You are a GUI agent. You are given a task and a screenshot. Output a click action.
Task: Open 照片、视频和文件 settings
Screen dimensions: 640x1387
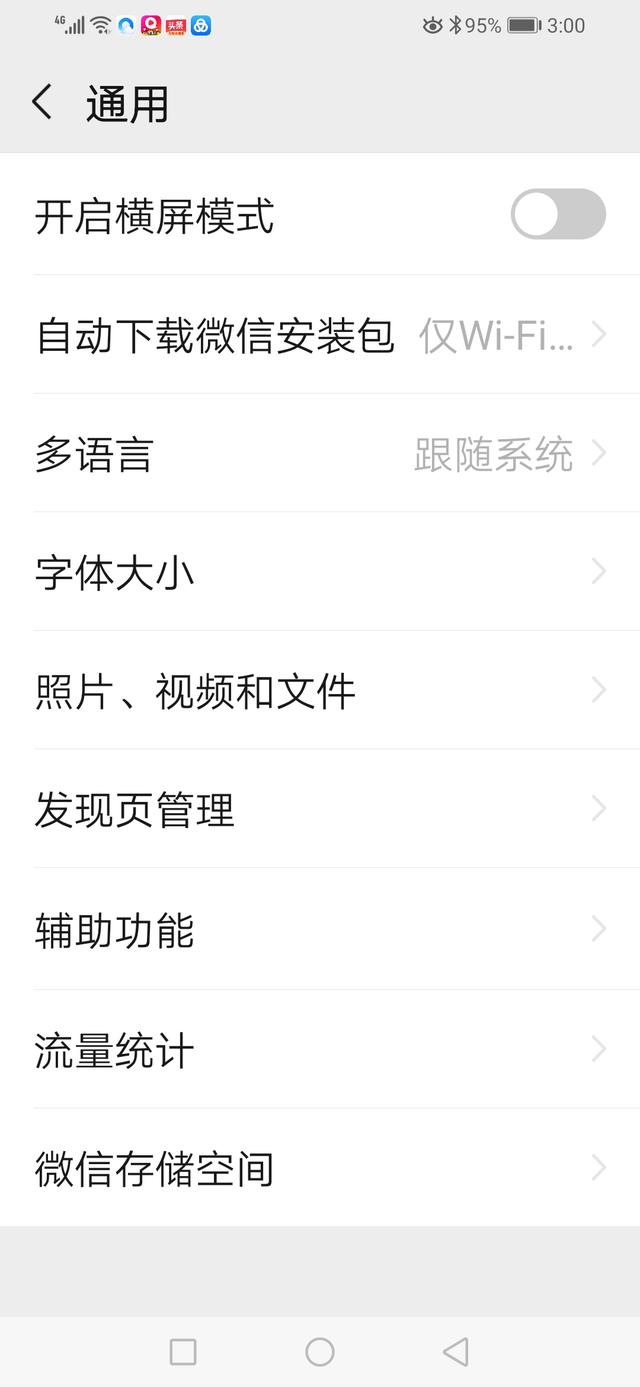point(320,691)
